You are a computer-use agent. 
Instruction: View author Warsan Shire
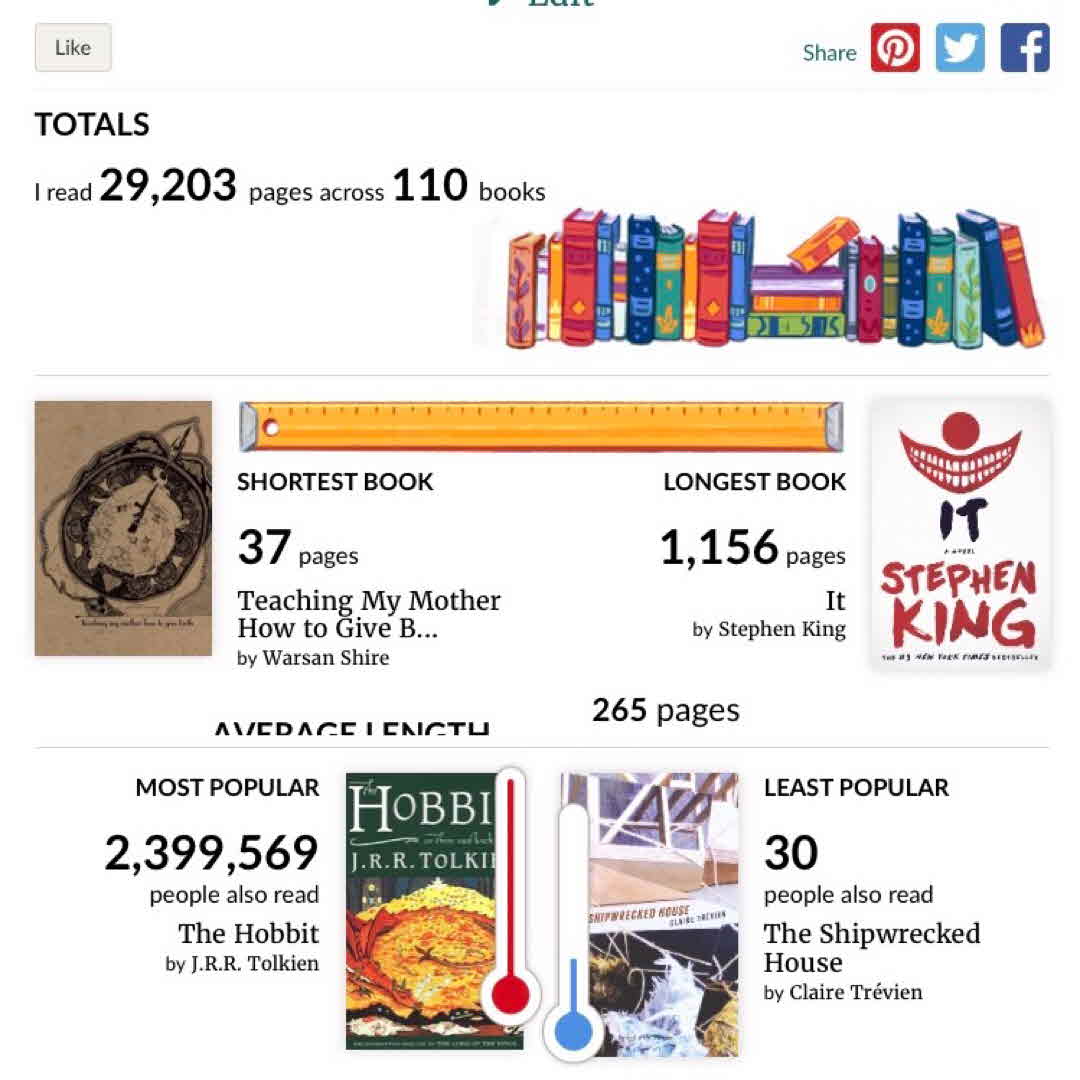coord(325,658)
